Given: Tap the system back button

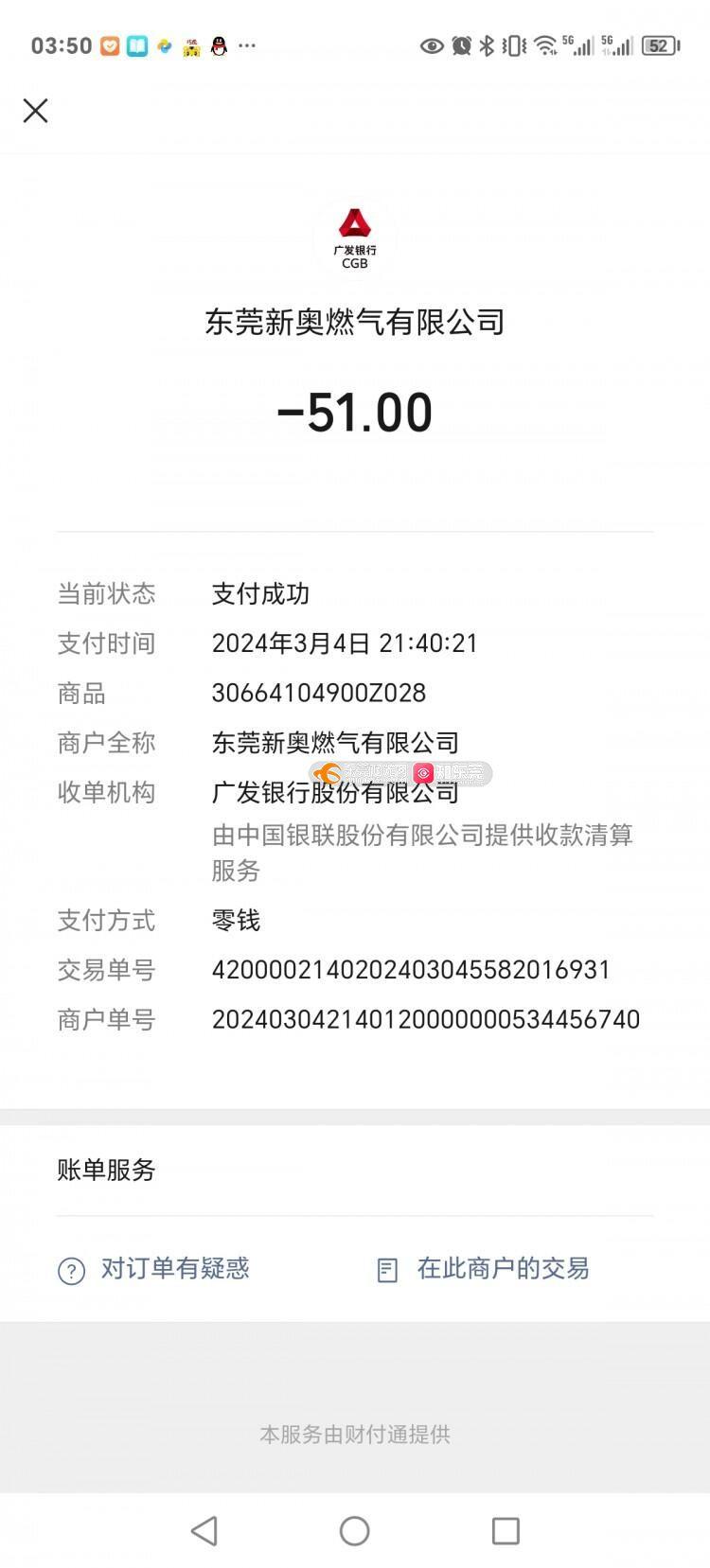Looking at the screenshot, I should click(x=204, y=1530).
